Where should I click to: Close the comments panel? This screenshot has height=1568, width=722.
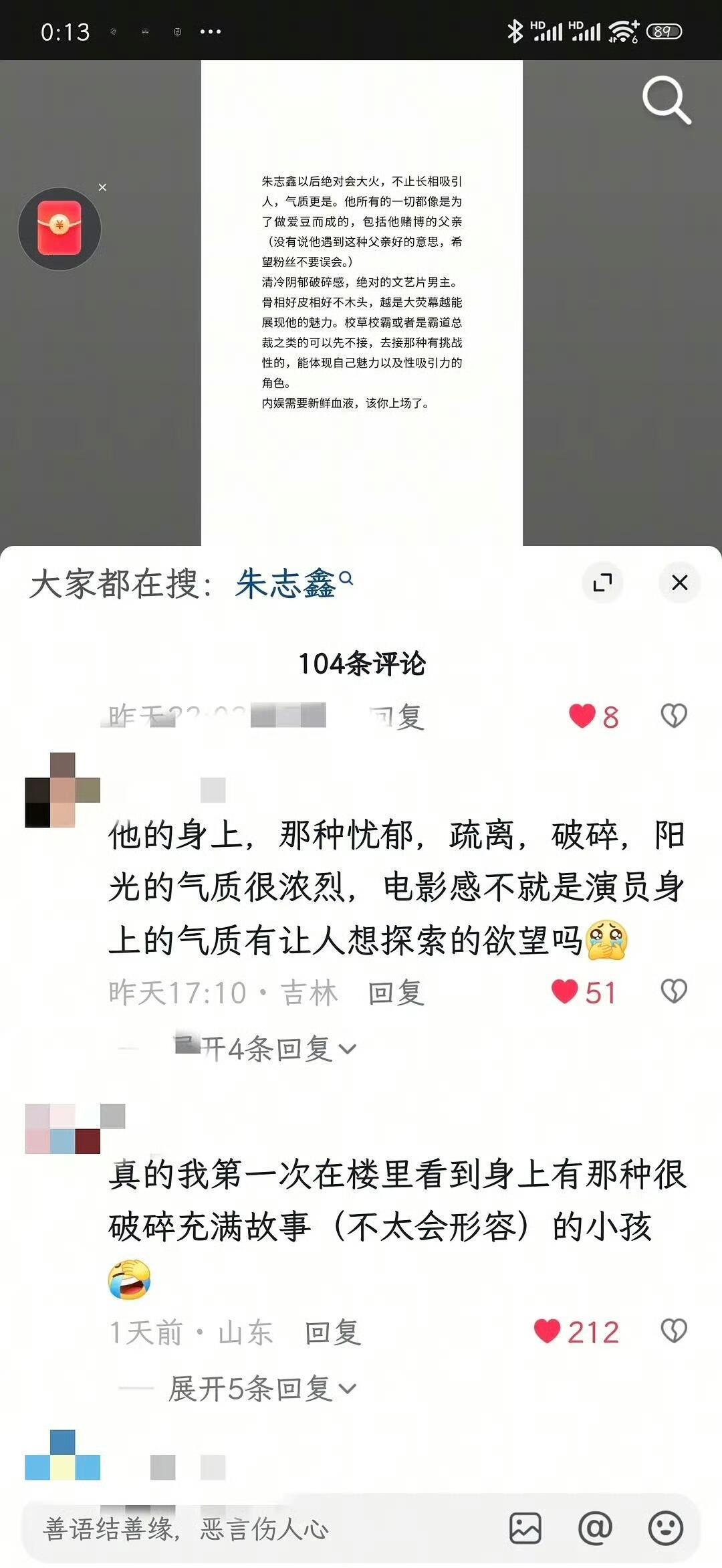click(x=680, y=582)
